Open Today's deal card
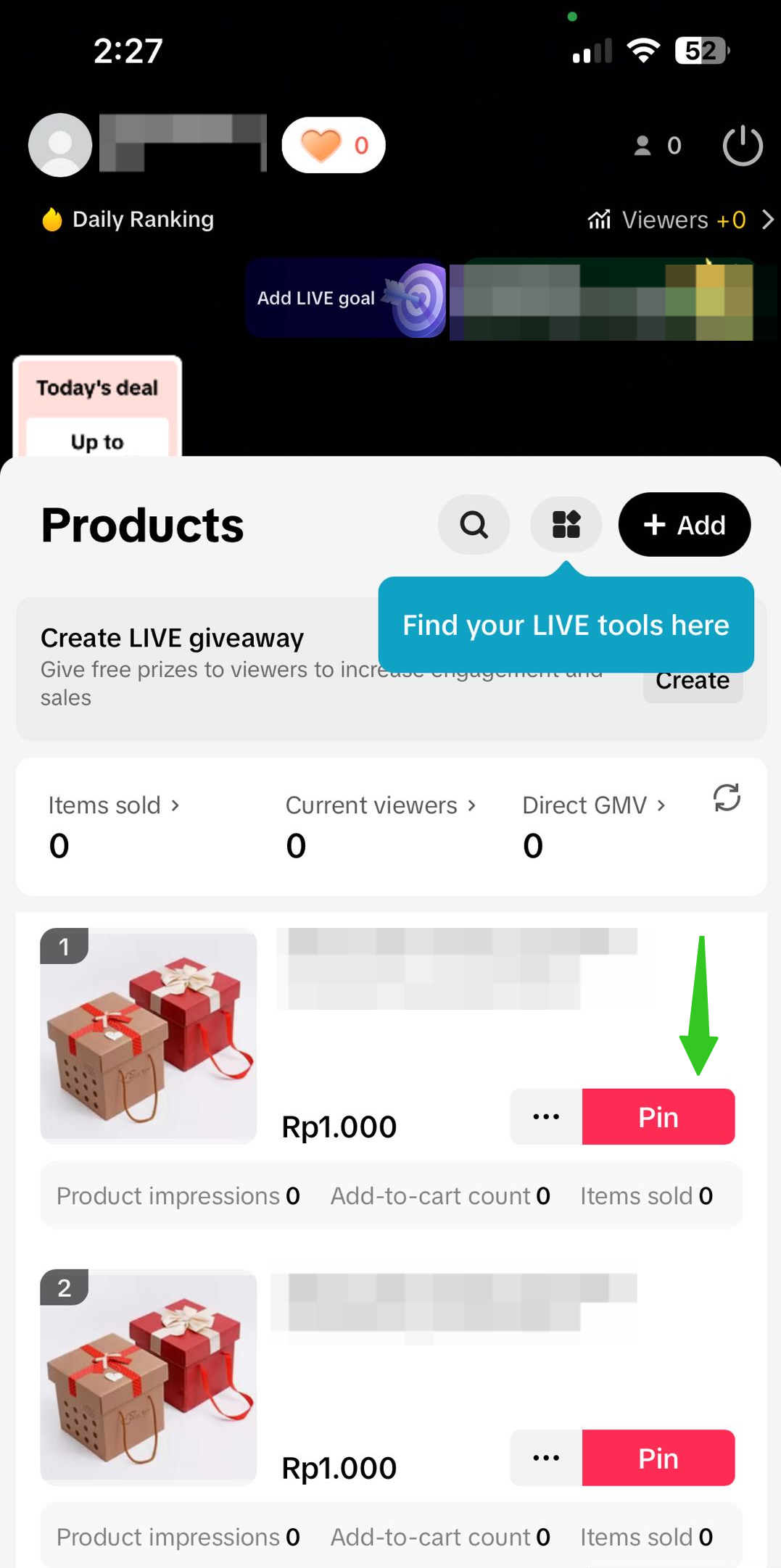Screen dimensions: 781x1568 [x=97, y=407]
